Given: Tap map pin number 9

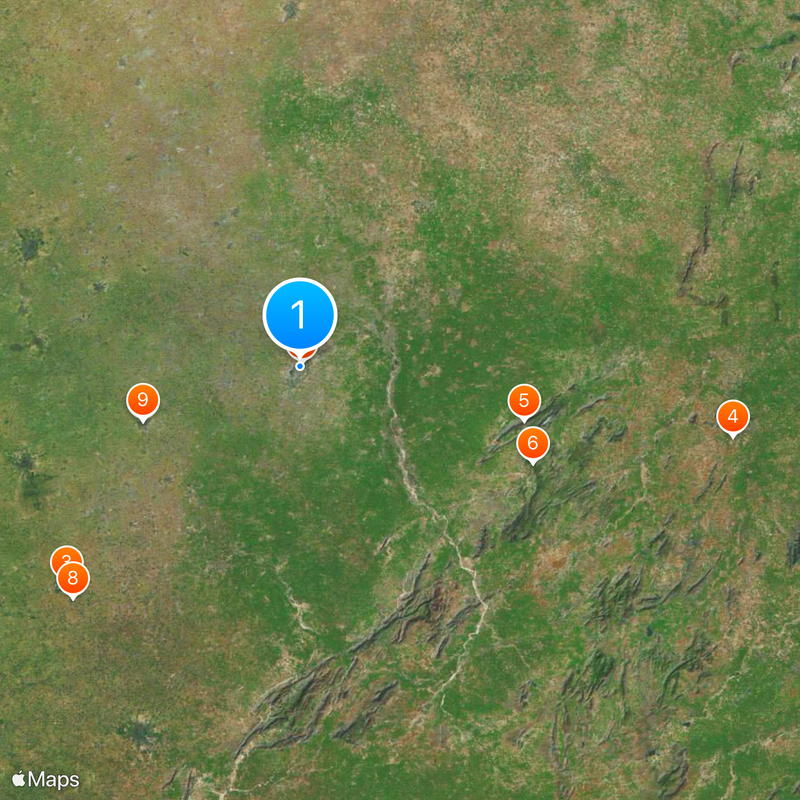Looking at the screenshot, I should pos(143,401).
